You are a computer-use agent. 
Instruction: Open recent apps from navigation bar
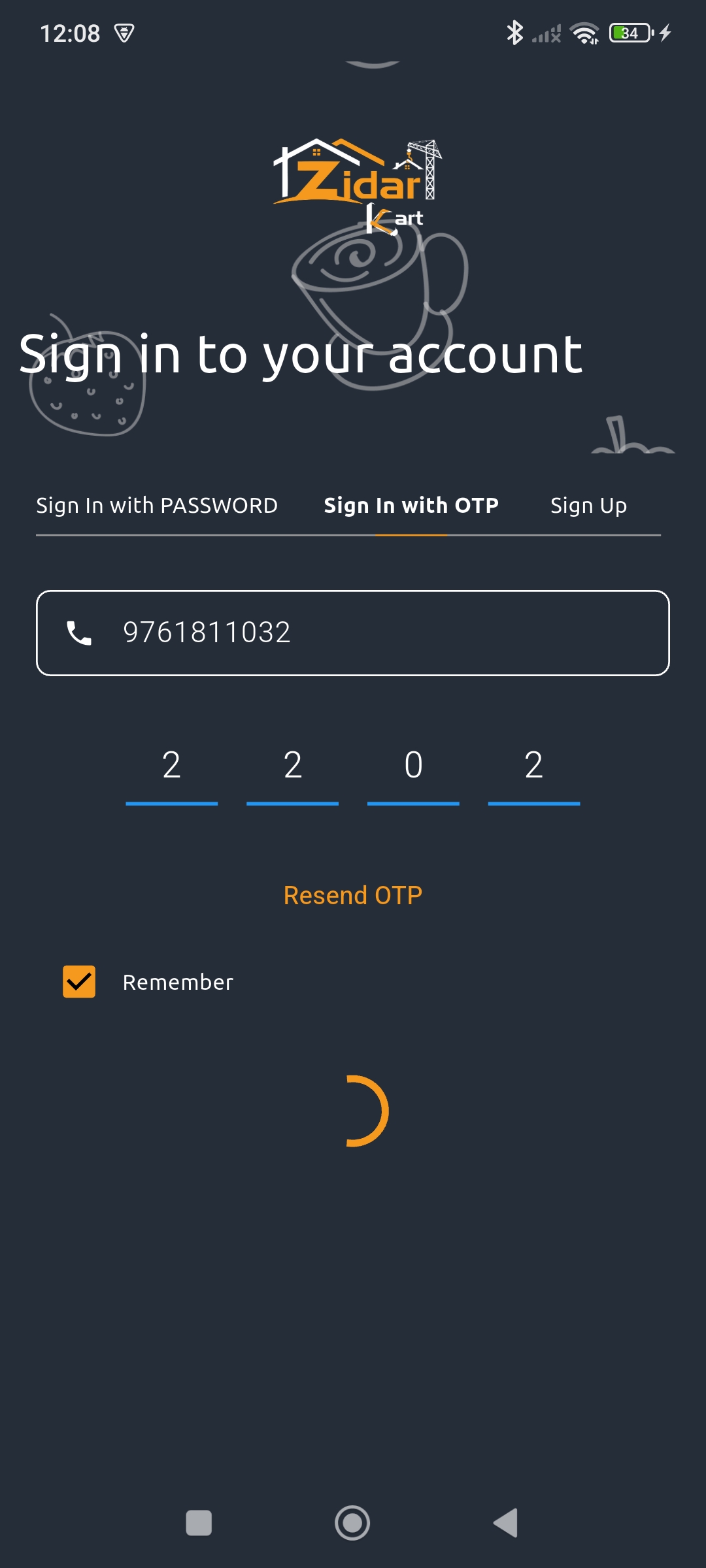click(x=199, y=1522)
